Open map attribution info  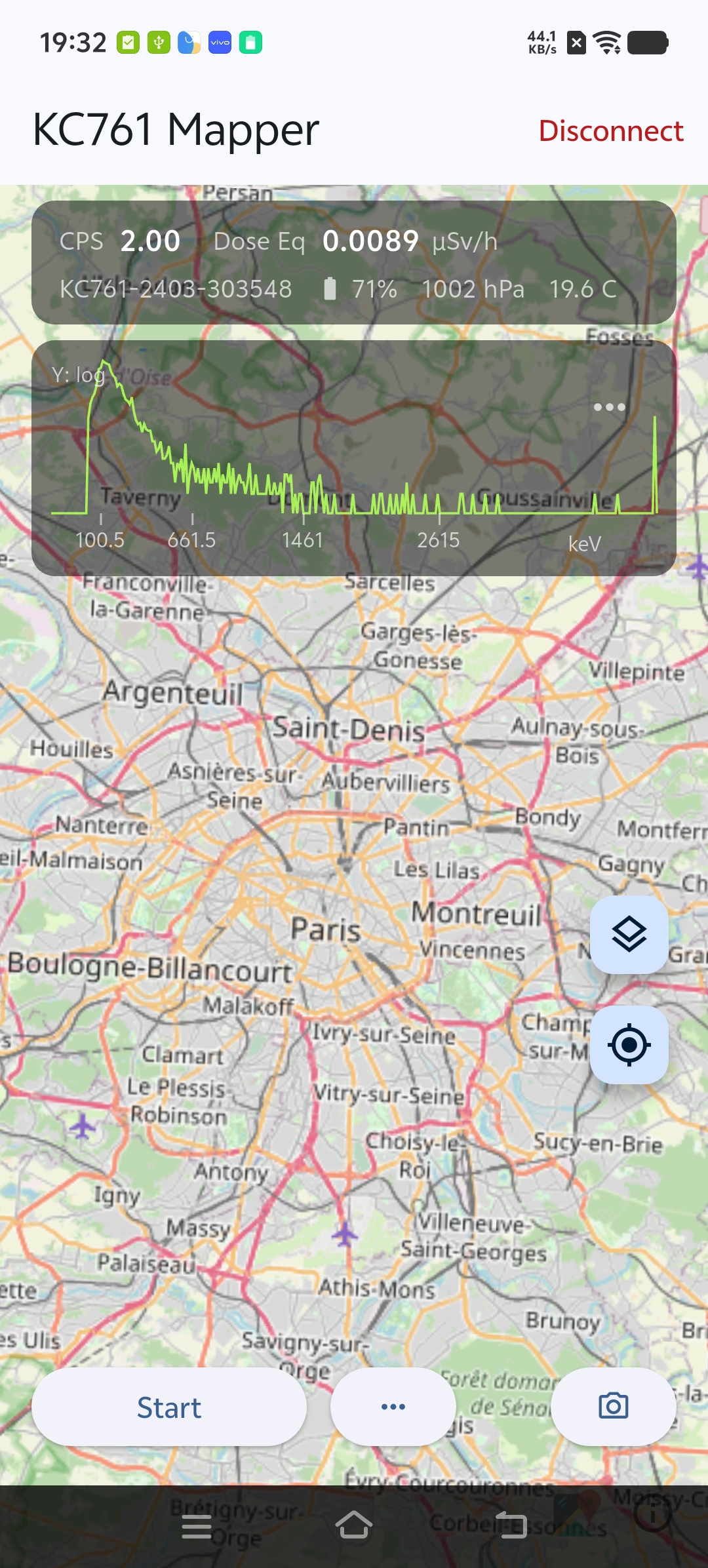[653, 1514]
